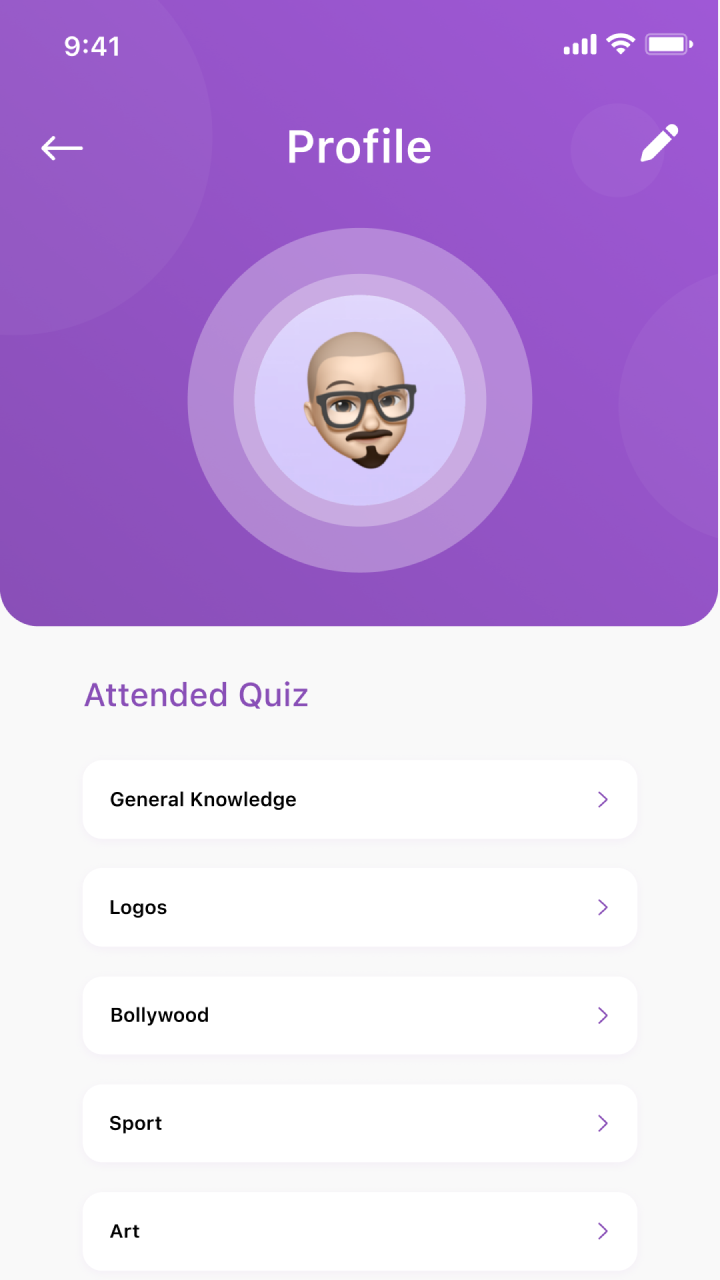Image resolution: width=720 pixels, height=1280 pixels.
Task: Expand the Sport quiz row
Action: (602, 1123)
